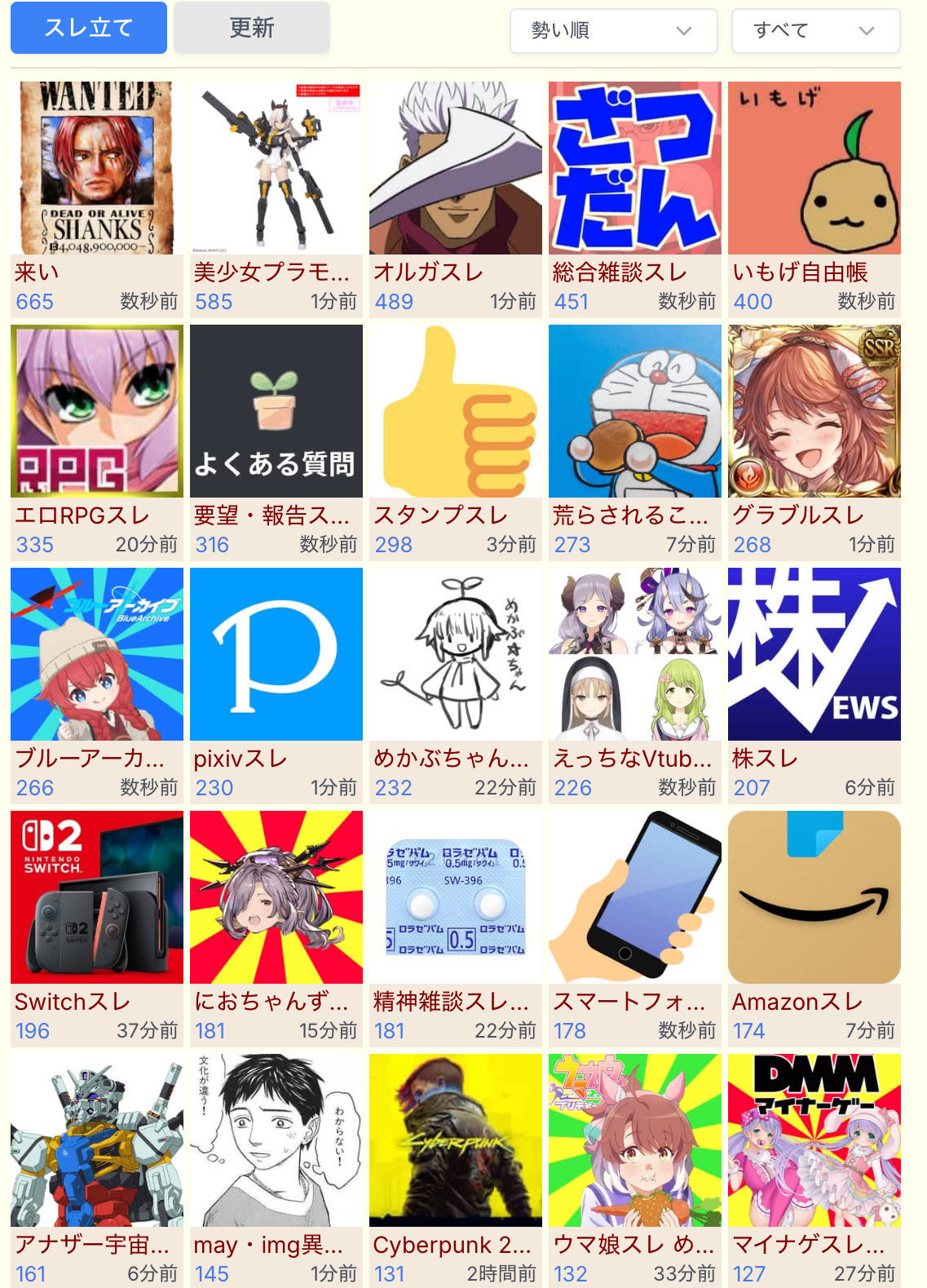Open the pixivスレ thread
927x1288 pixels.
coord(276,655)
